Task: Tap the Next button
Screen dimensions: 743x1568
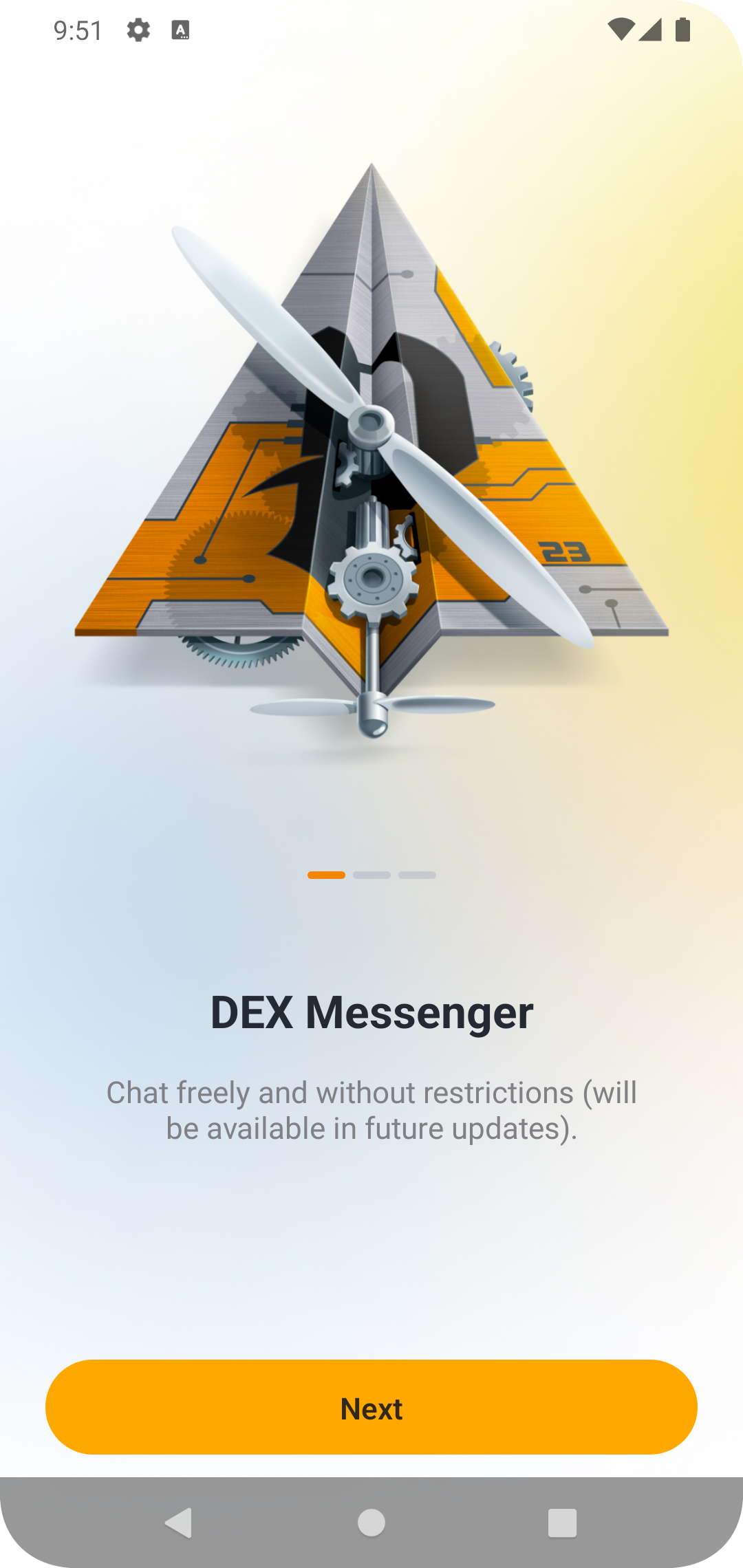Action: point(371,1407)
